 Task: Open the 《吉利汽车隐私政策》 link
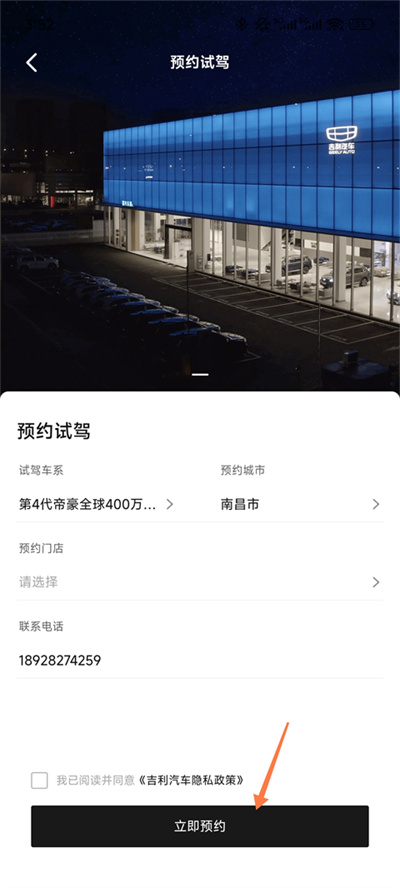click(x=193, y=780)
